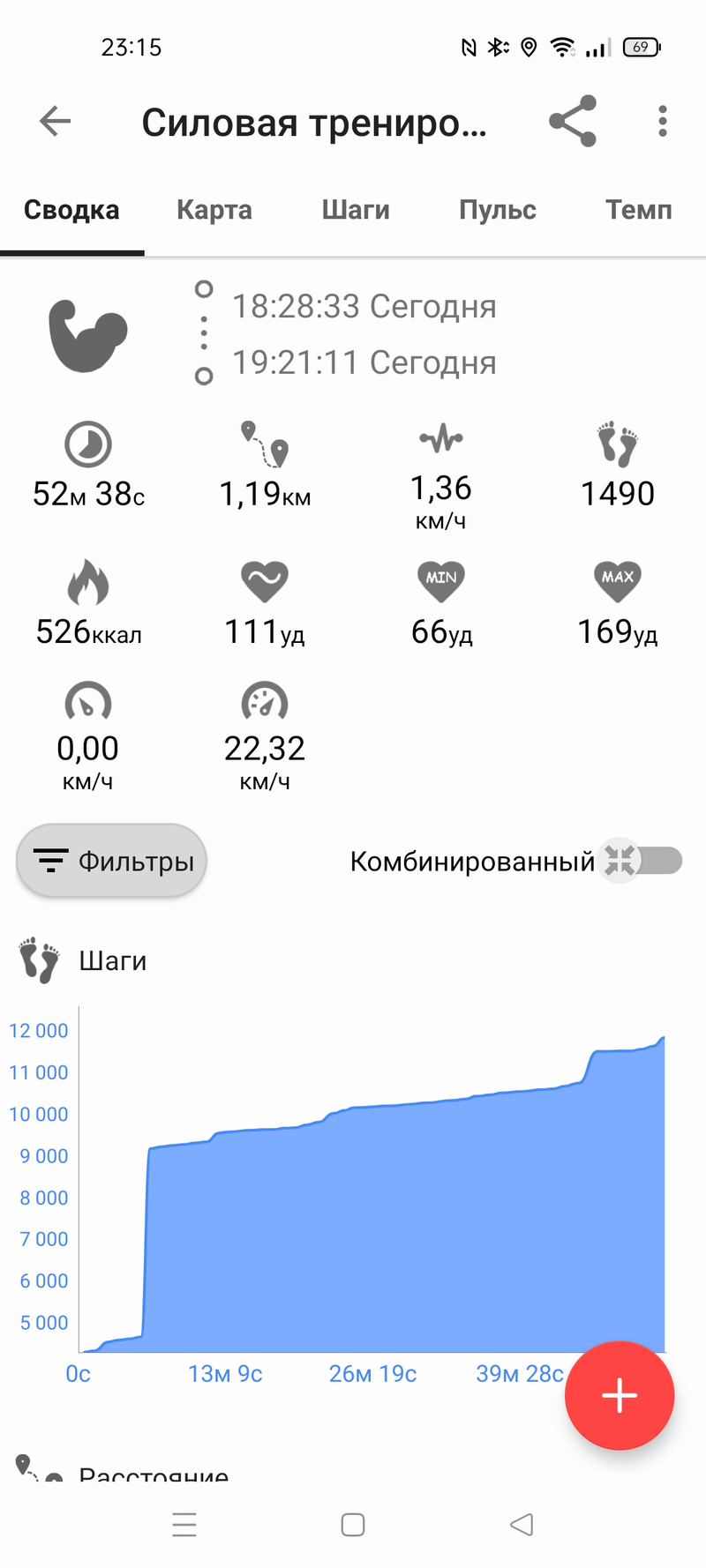The width and height of the screenshot is (706, 1568).
Task: Open the Фильтры button
Action: pyautogui.click(x=112, y=861)
